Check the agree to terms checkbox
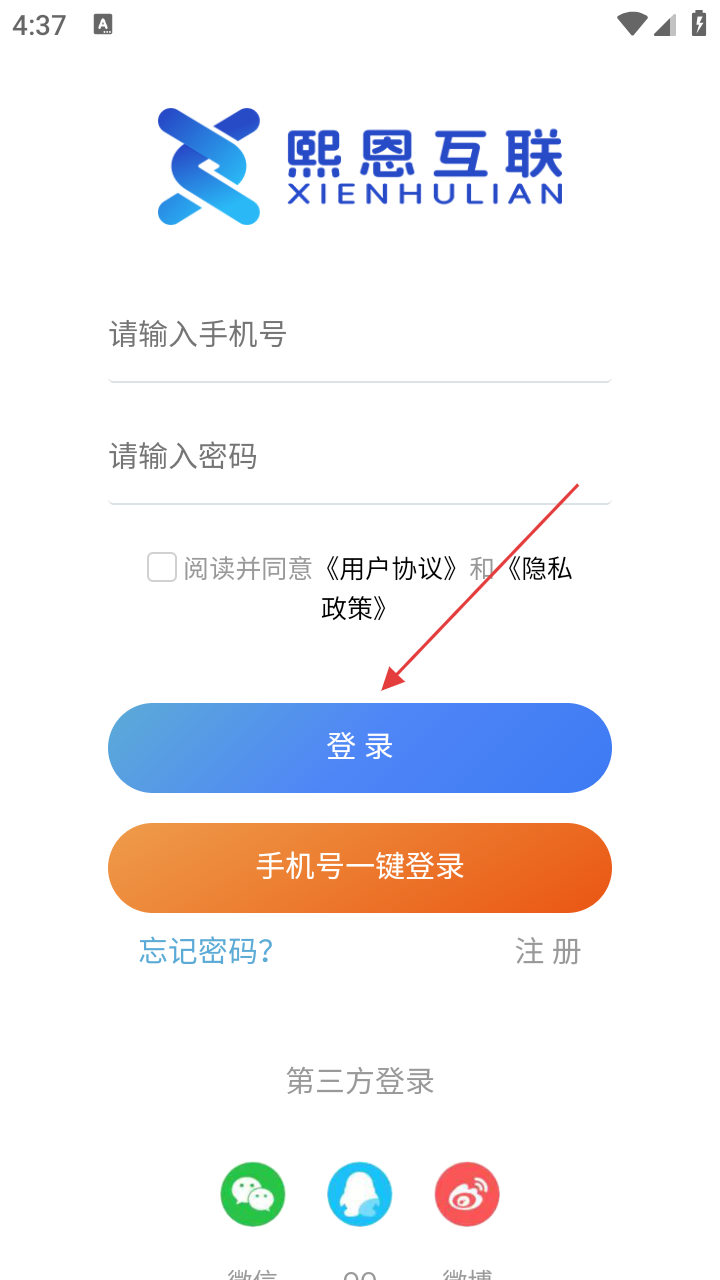The width and height of the screenshot is (720, 1280). pos(162,567)
